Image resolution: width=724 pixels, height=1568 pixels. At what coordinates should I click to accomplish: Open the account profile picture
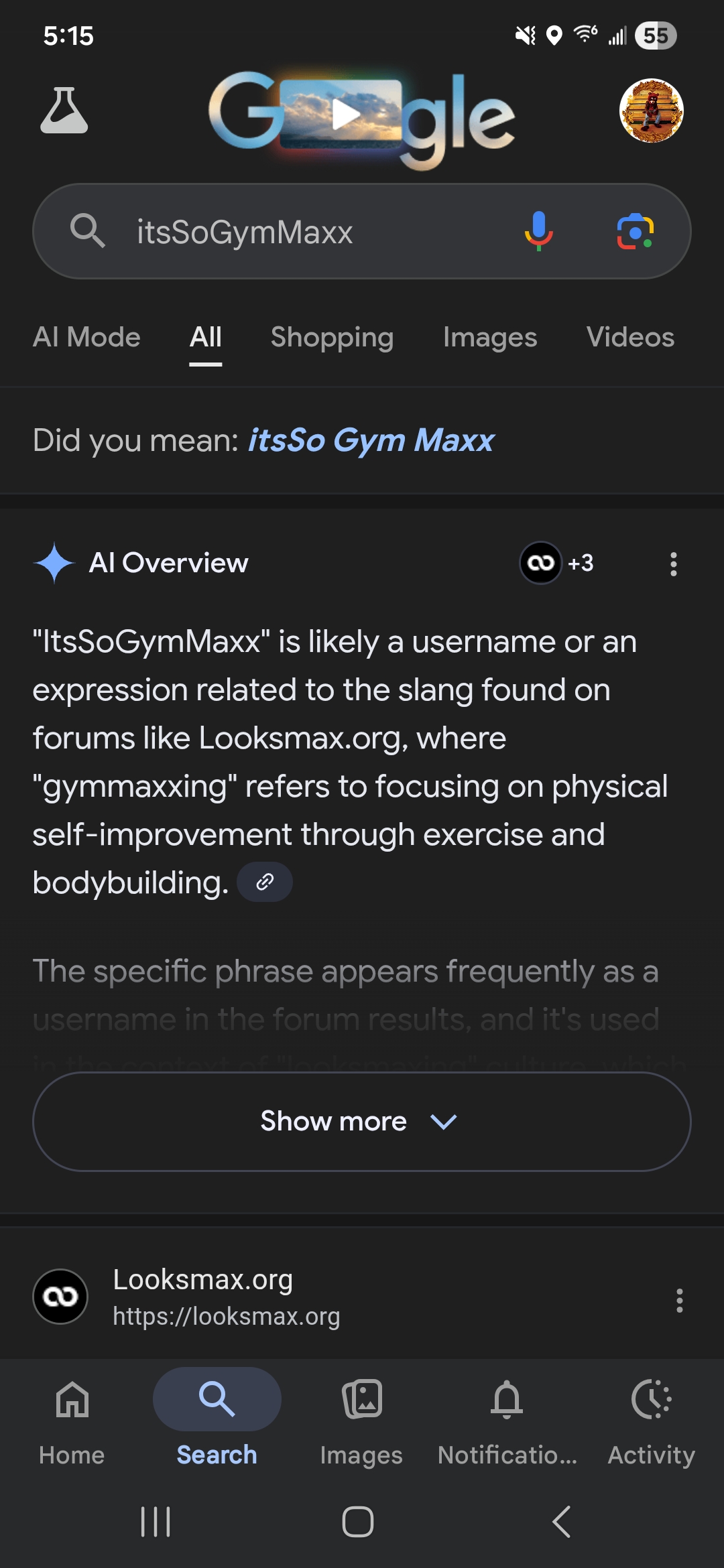pyautogui.click(x=651, y=111)
